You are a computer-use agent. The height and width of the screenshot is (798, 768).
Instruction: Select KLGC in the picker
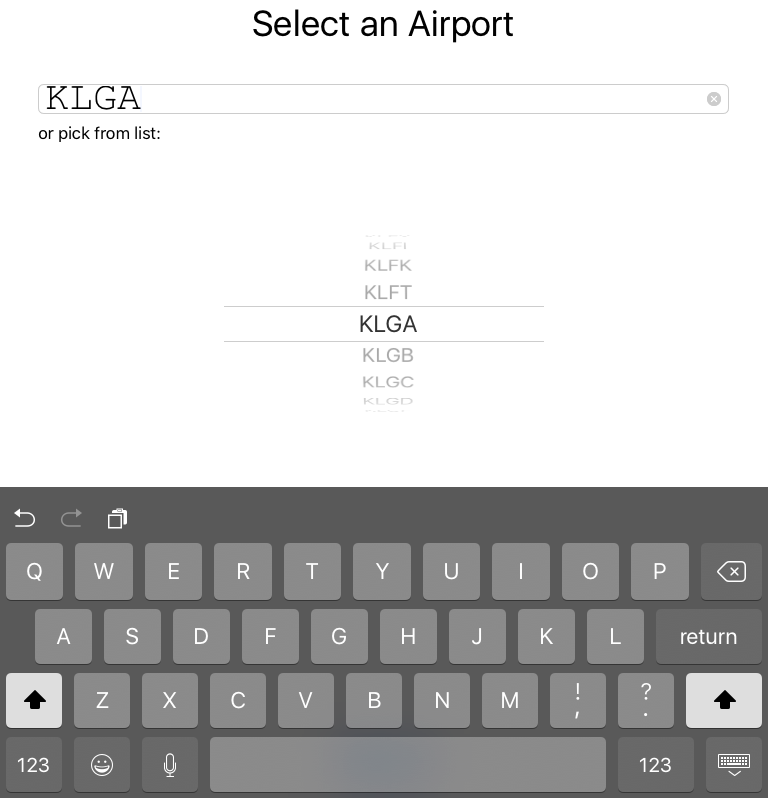[387, 382]
